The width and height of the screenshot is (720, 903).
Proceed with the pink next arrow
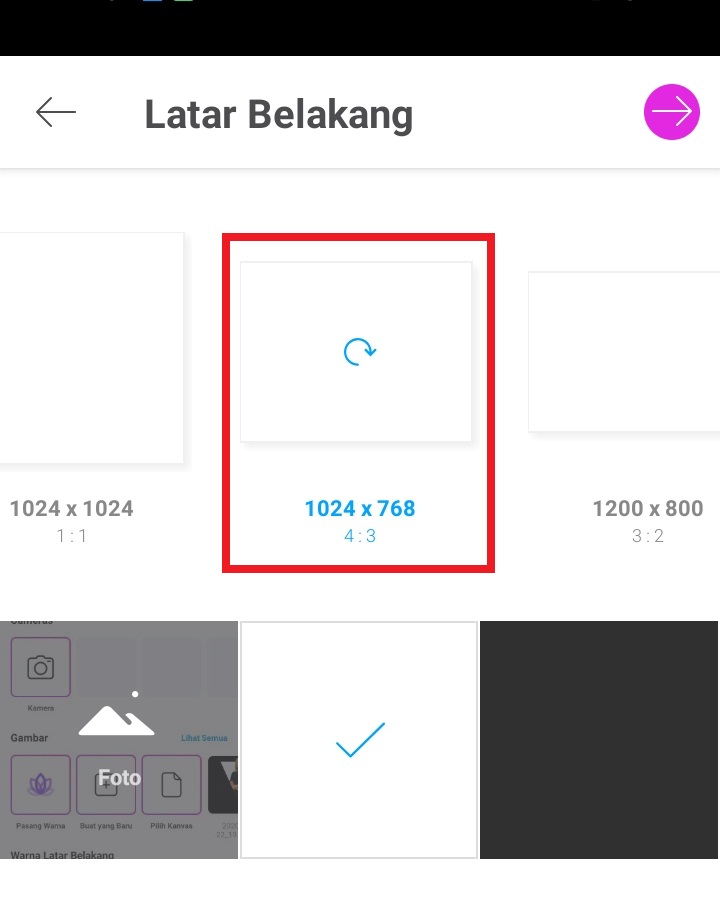[x=671, y=112]
